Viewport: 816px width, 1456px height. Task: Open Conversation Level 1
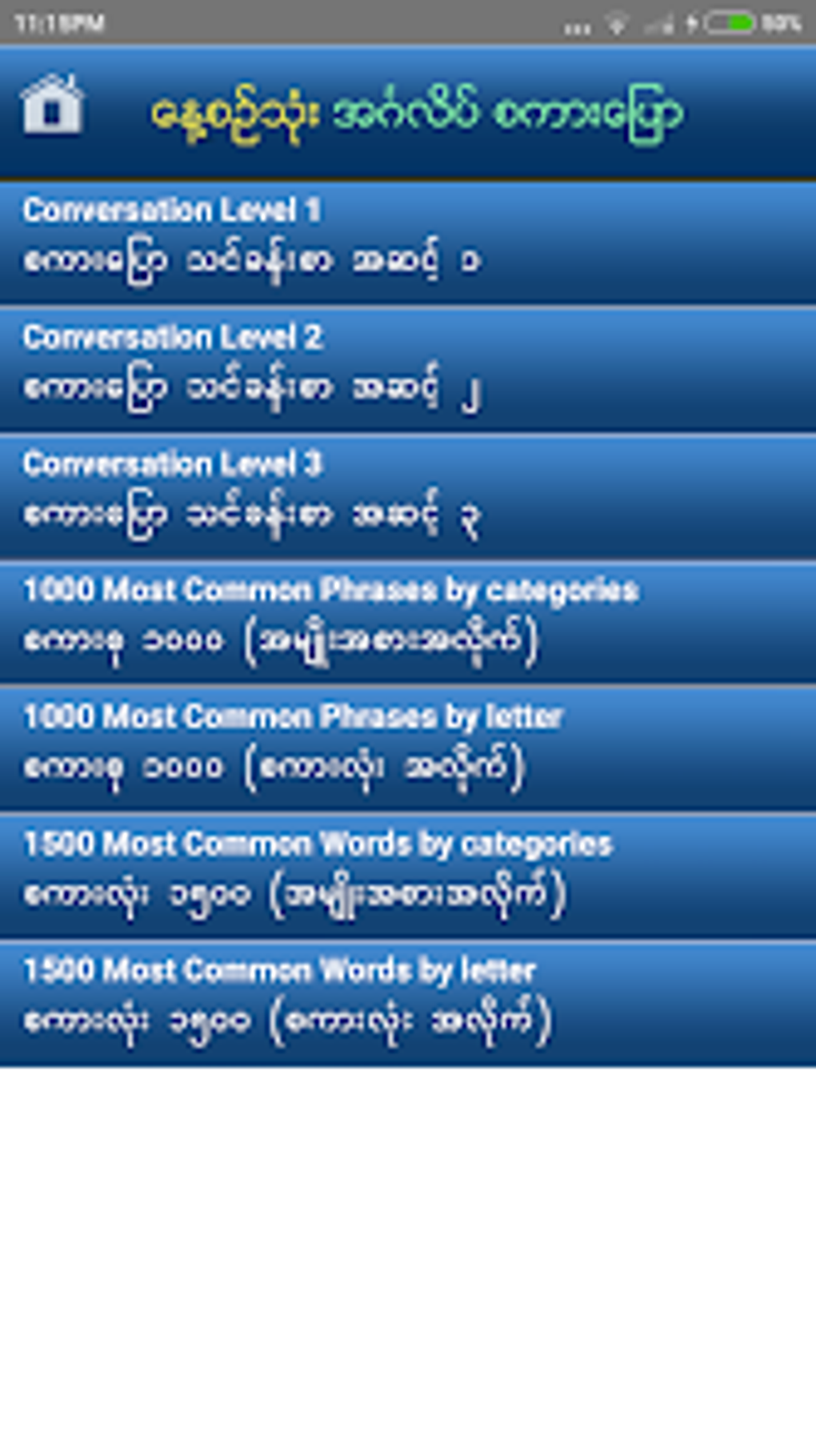[x=408, y=240]
